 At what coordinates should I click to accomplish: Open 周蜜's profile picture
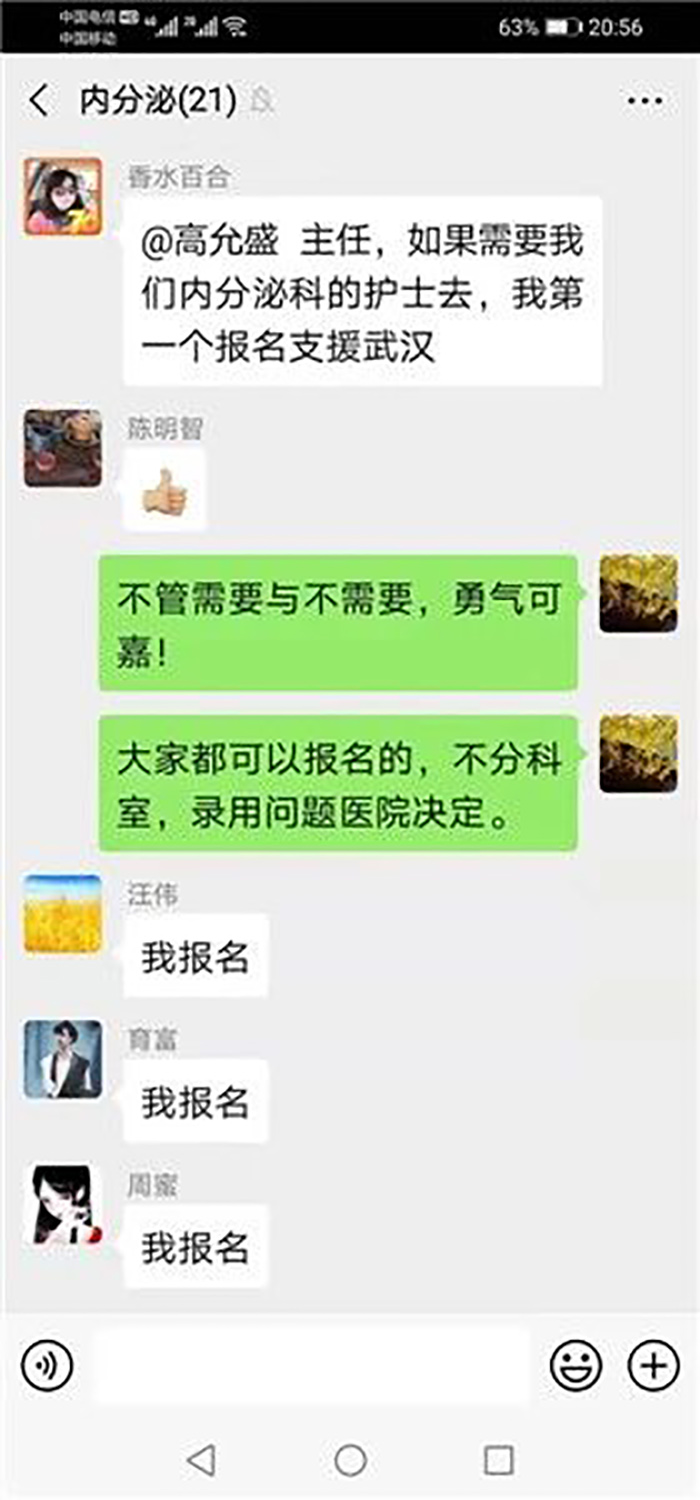coord(63,1204)
